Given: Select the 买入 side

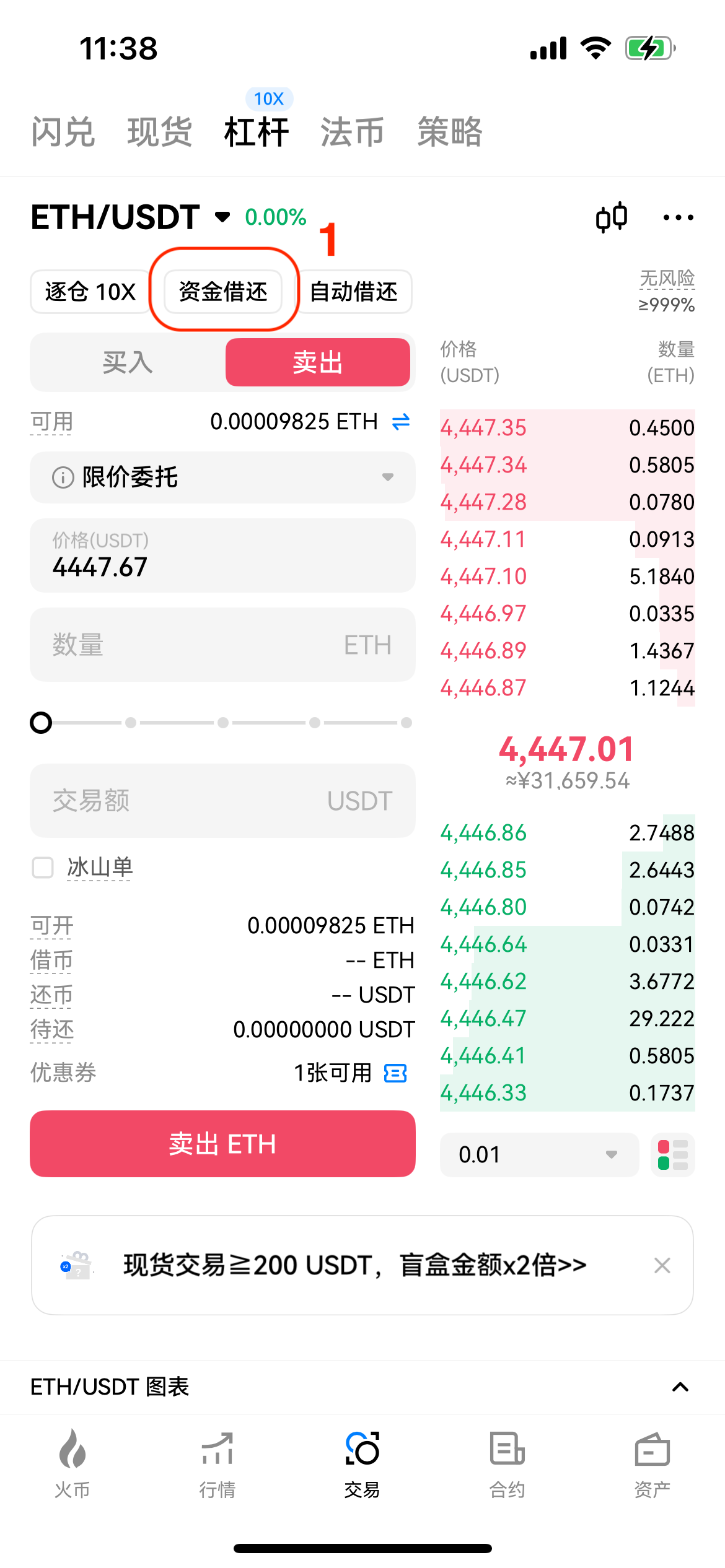Looking at the screenshot, I should [x=128, y=362].
